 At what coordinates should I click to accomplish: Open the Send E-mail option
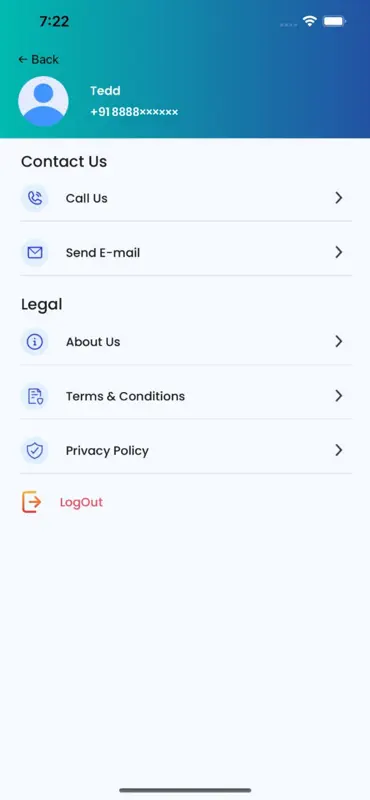[x=186, y=253]
